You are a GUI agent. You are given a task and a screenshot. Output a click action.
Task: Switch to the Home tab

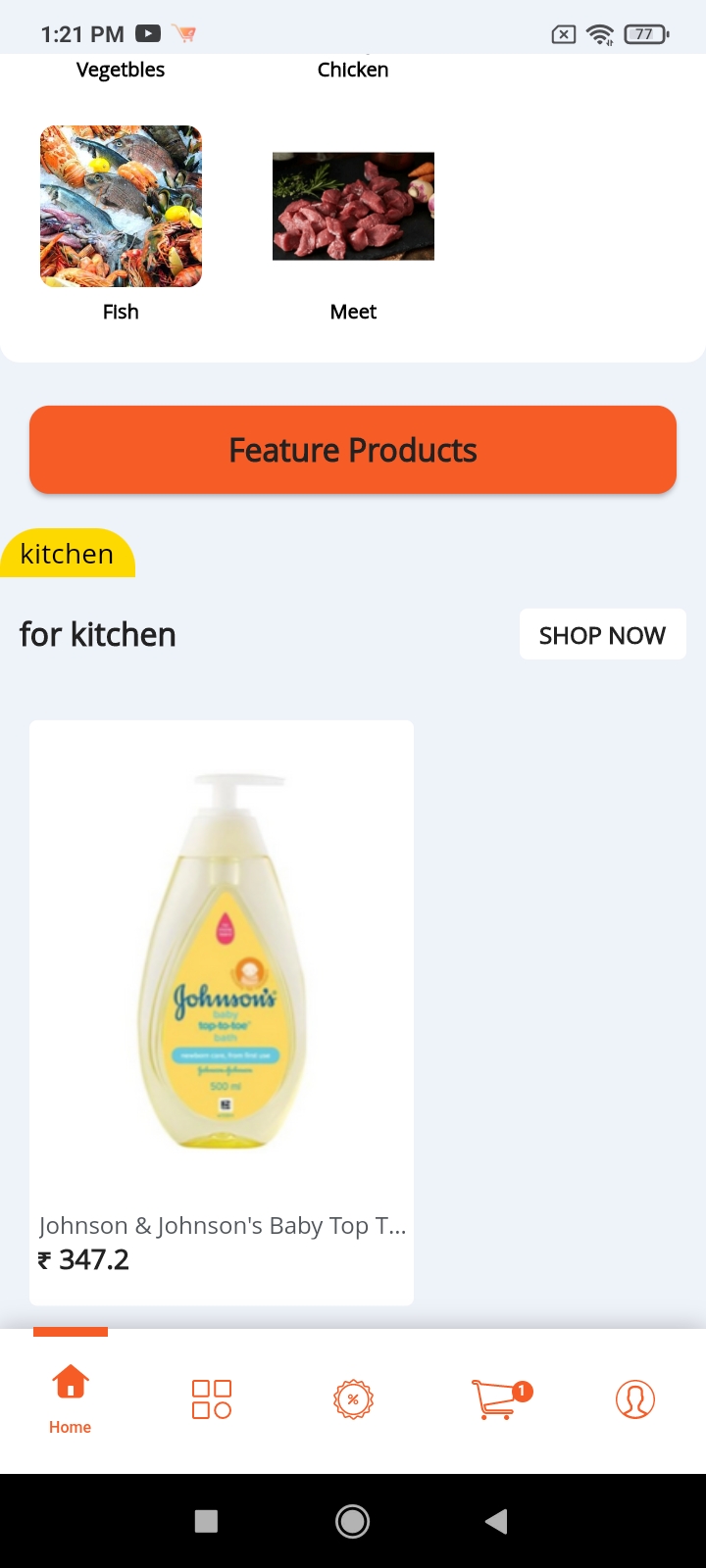coord(71,1398)
